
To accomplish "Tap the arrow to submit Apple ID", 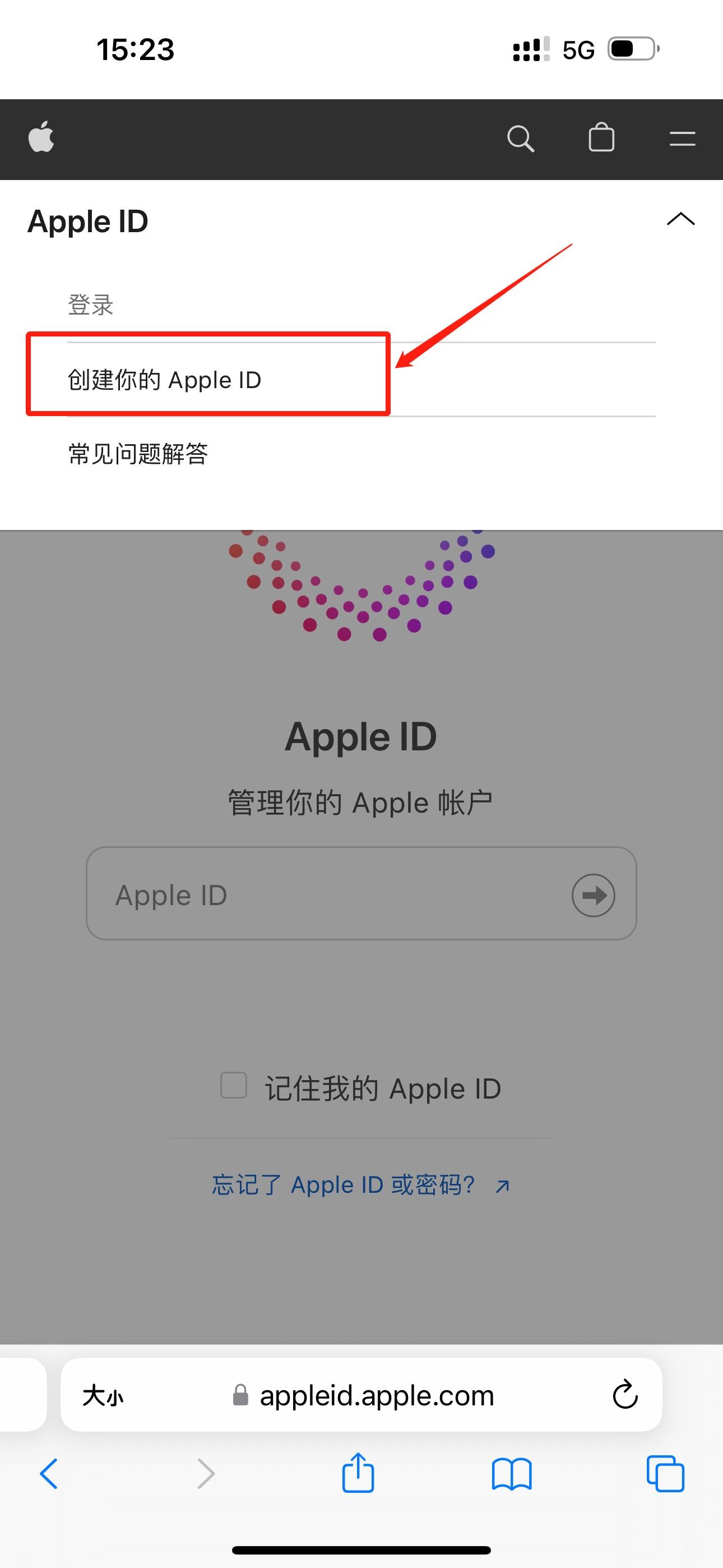I will tap(594, 895).
